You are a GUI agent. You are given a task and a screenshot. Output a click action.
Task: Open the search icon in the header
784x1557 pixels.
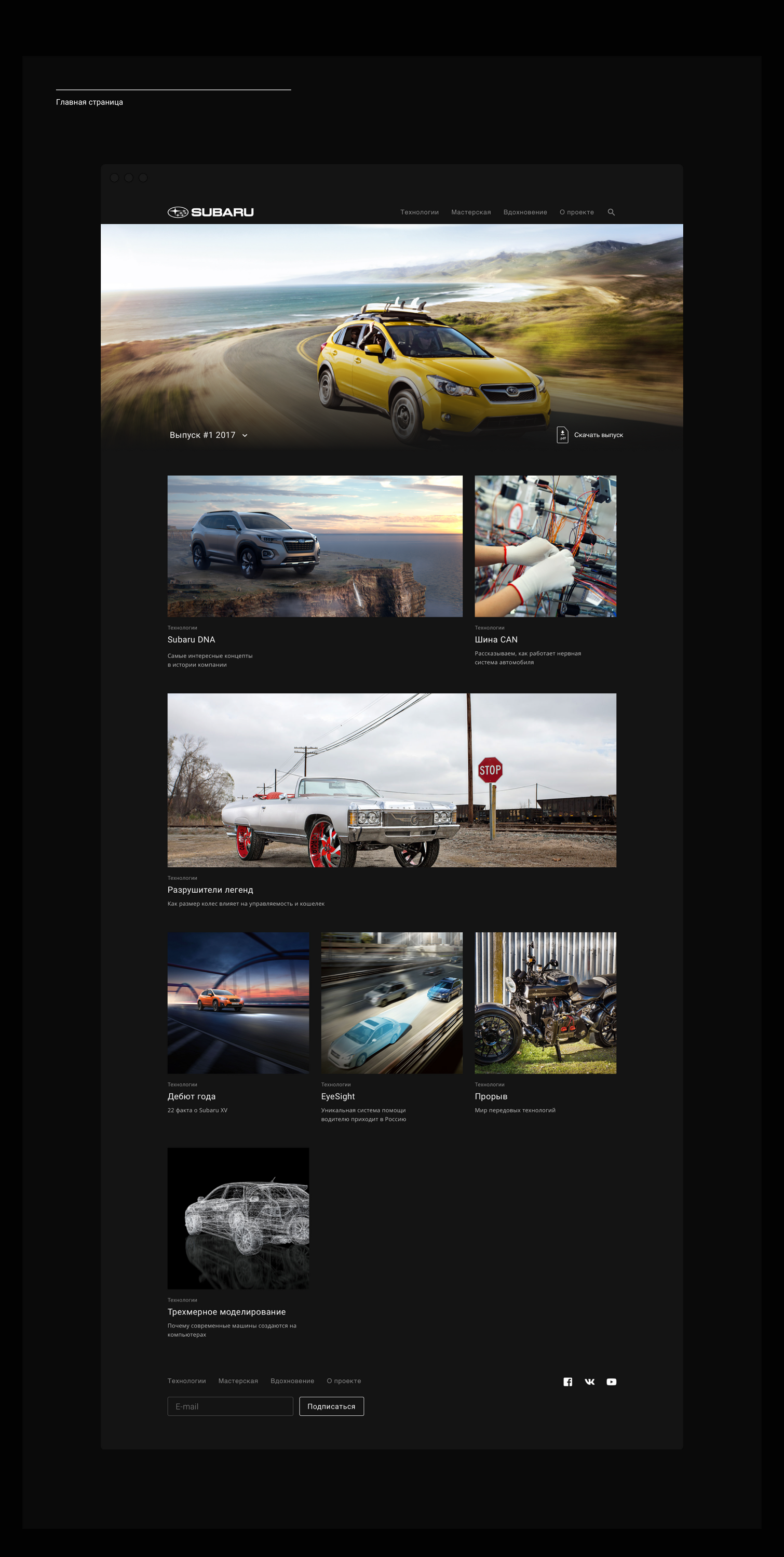tap(611, 212)
